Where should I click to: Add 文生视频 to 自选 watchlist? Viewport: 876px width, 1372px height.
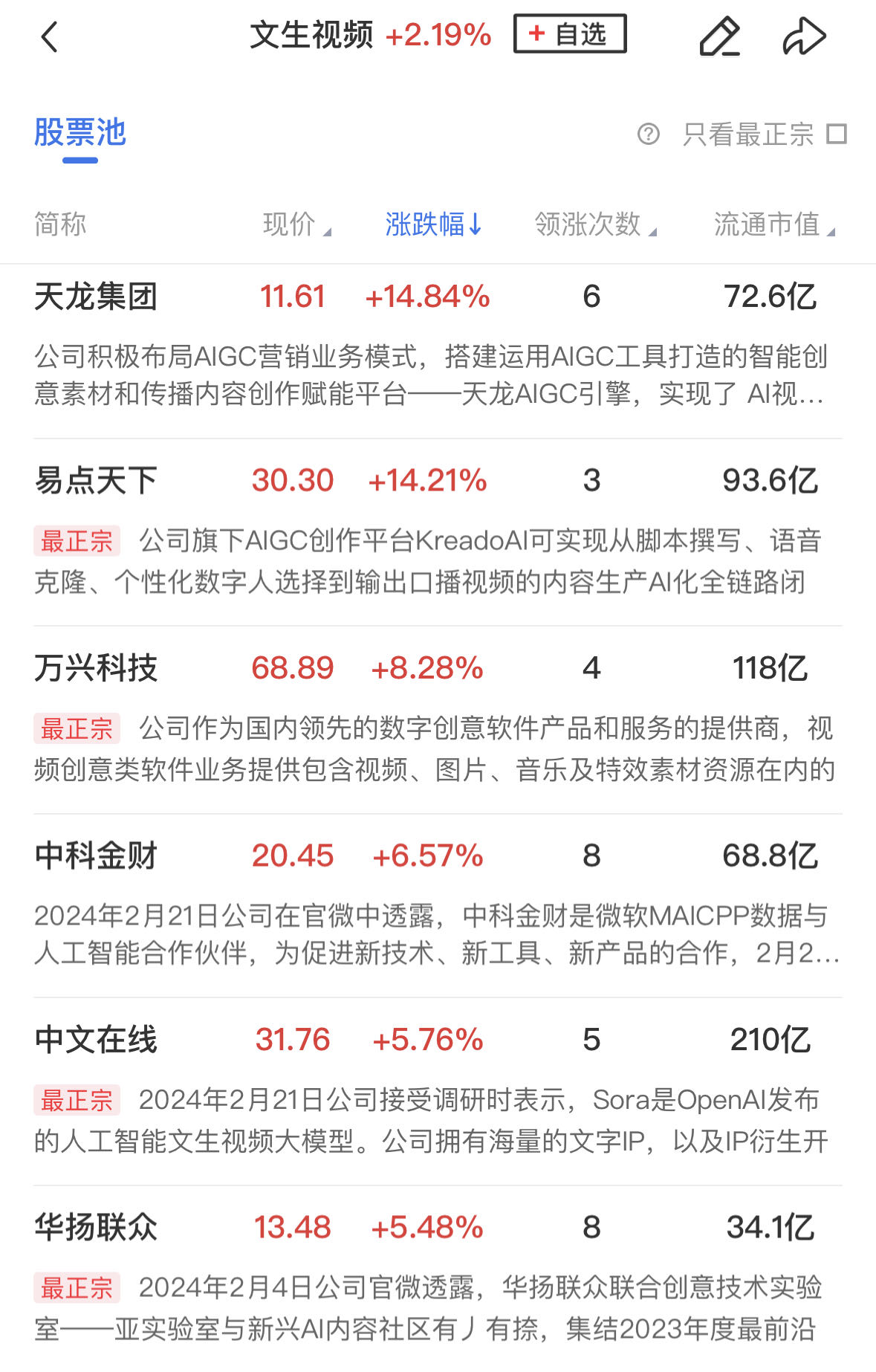[x=569, y=34]
